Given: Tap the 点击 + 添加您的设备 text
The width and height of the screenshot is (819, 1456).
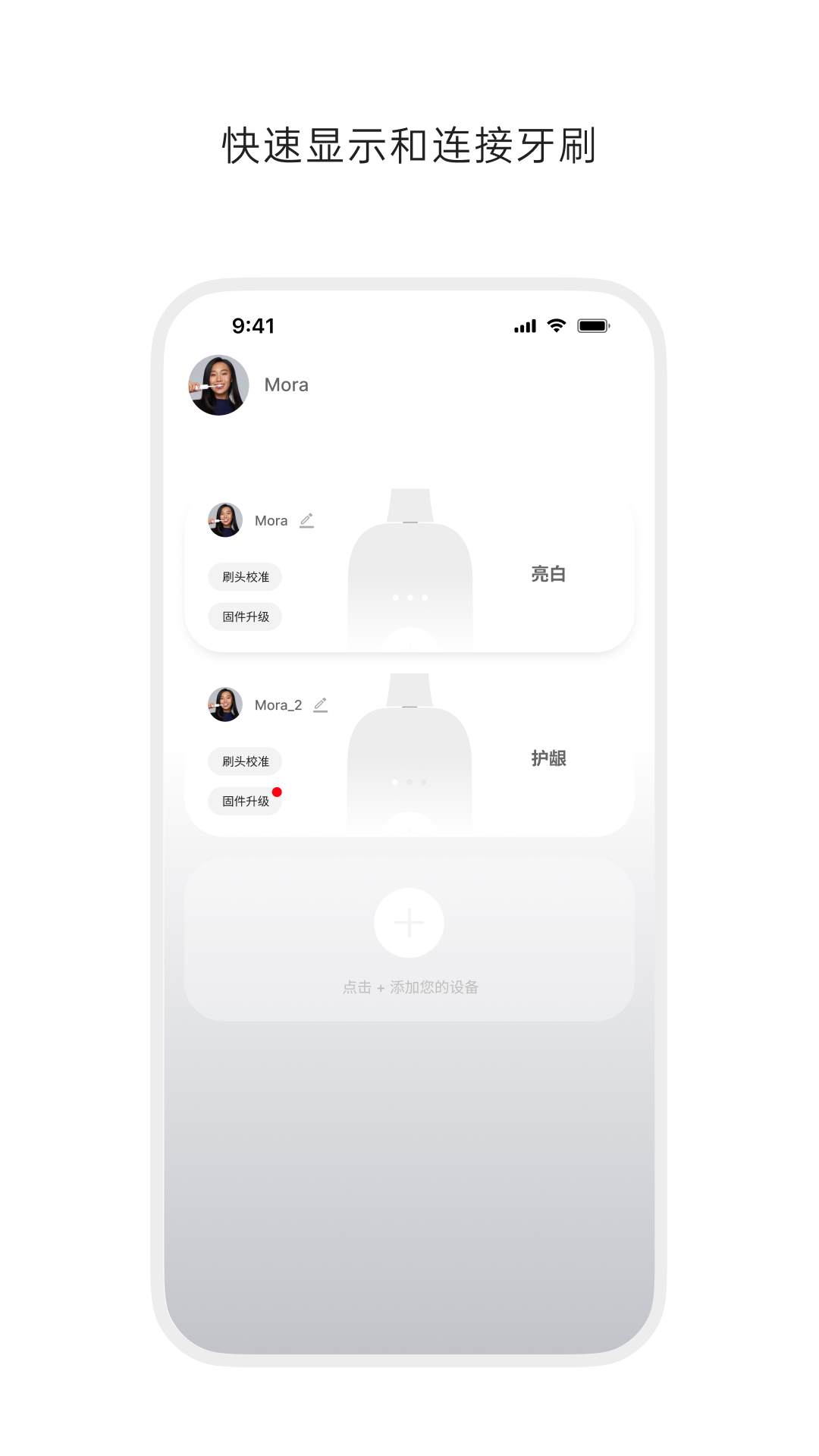Looking at the screenshot, I should tap(409, 987).
